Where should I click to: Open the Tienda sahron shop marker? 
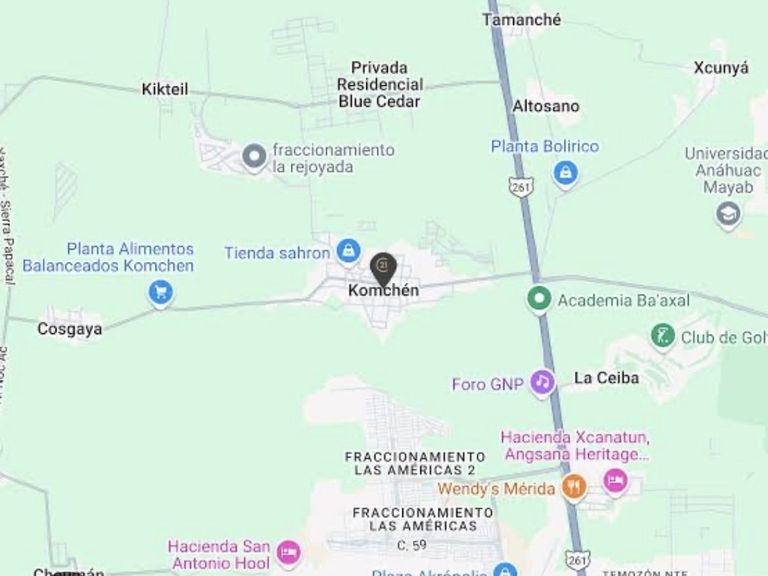click(x=348, y=250)
